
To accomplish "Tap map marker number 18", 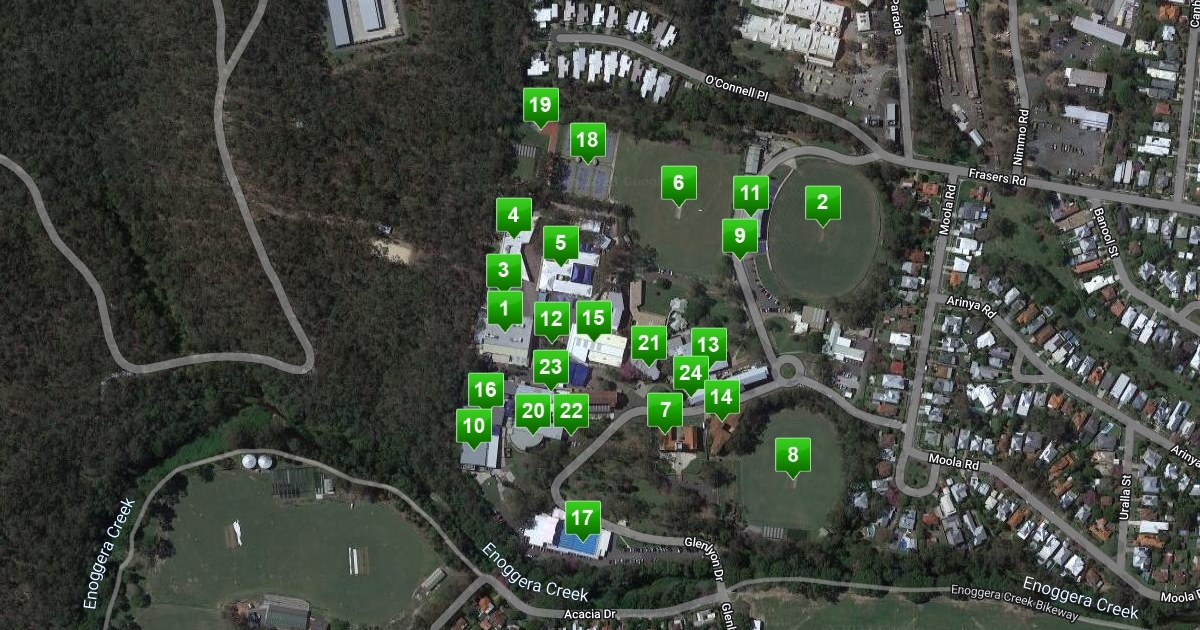I will [x=587, y=141].
